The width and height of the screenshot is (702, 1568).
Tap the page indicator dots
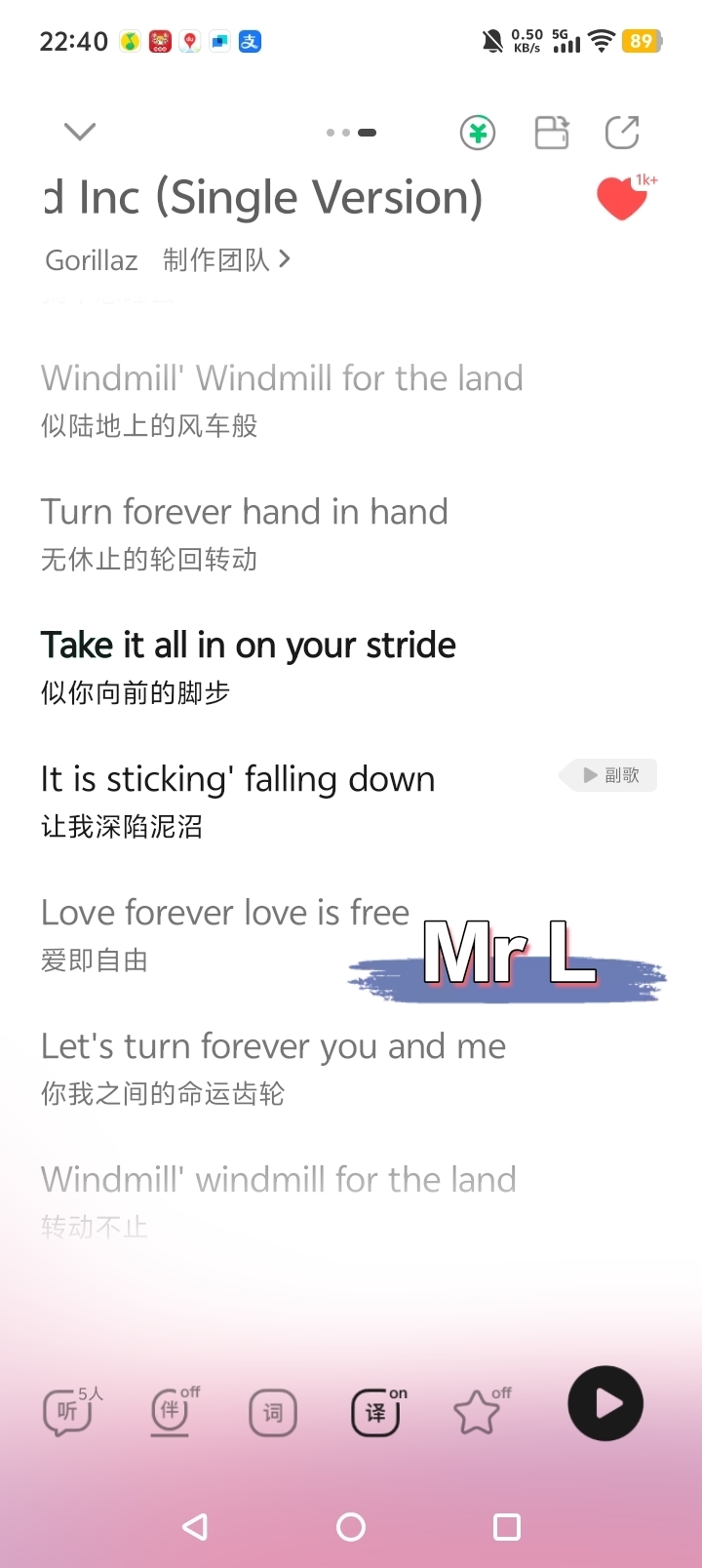[x=352, y=133]
